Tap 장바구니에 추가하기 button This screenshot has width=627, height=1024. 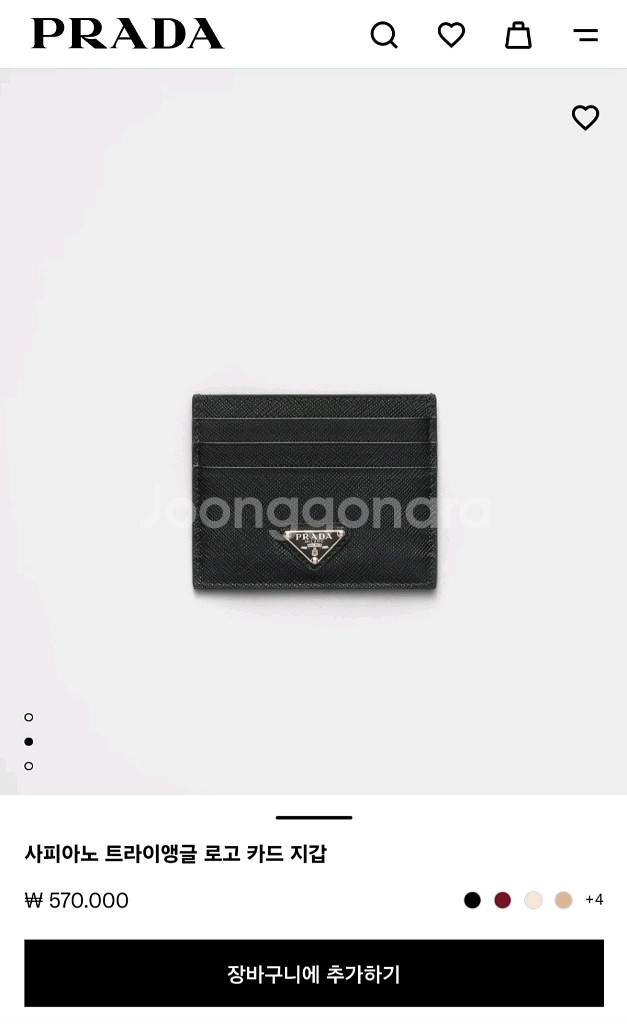313,973
